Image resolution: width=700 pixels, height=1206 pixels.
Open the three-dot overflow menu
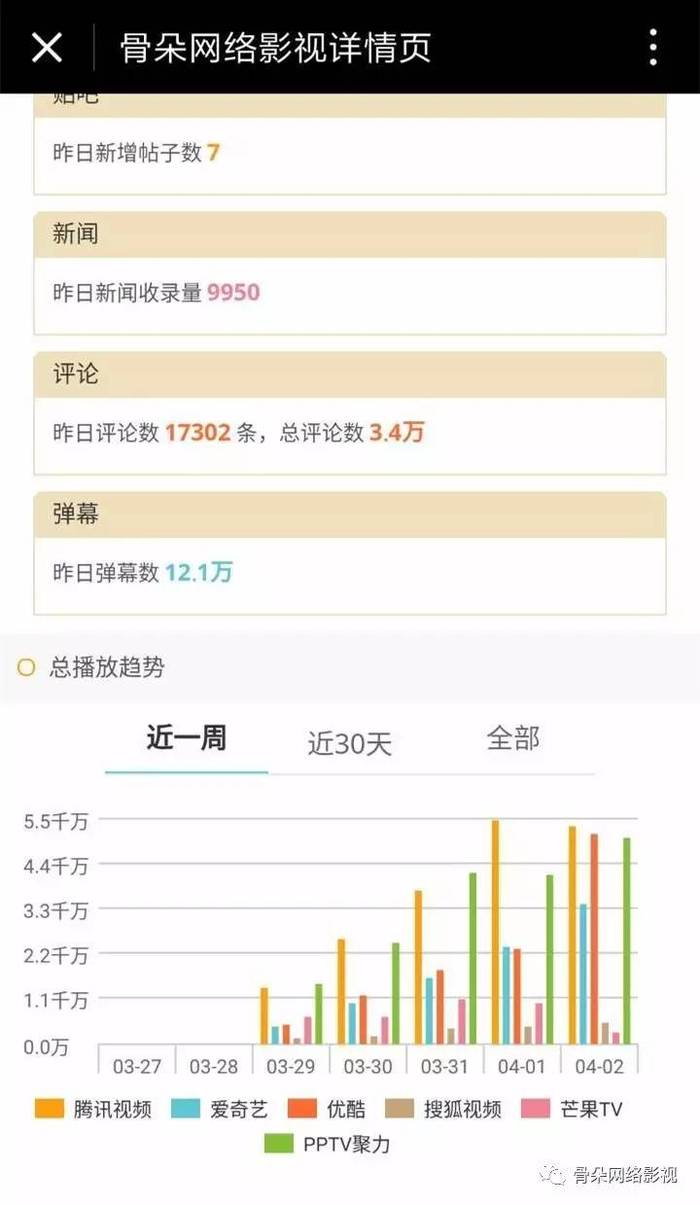click(653, 47)
